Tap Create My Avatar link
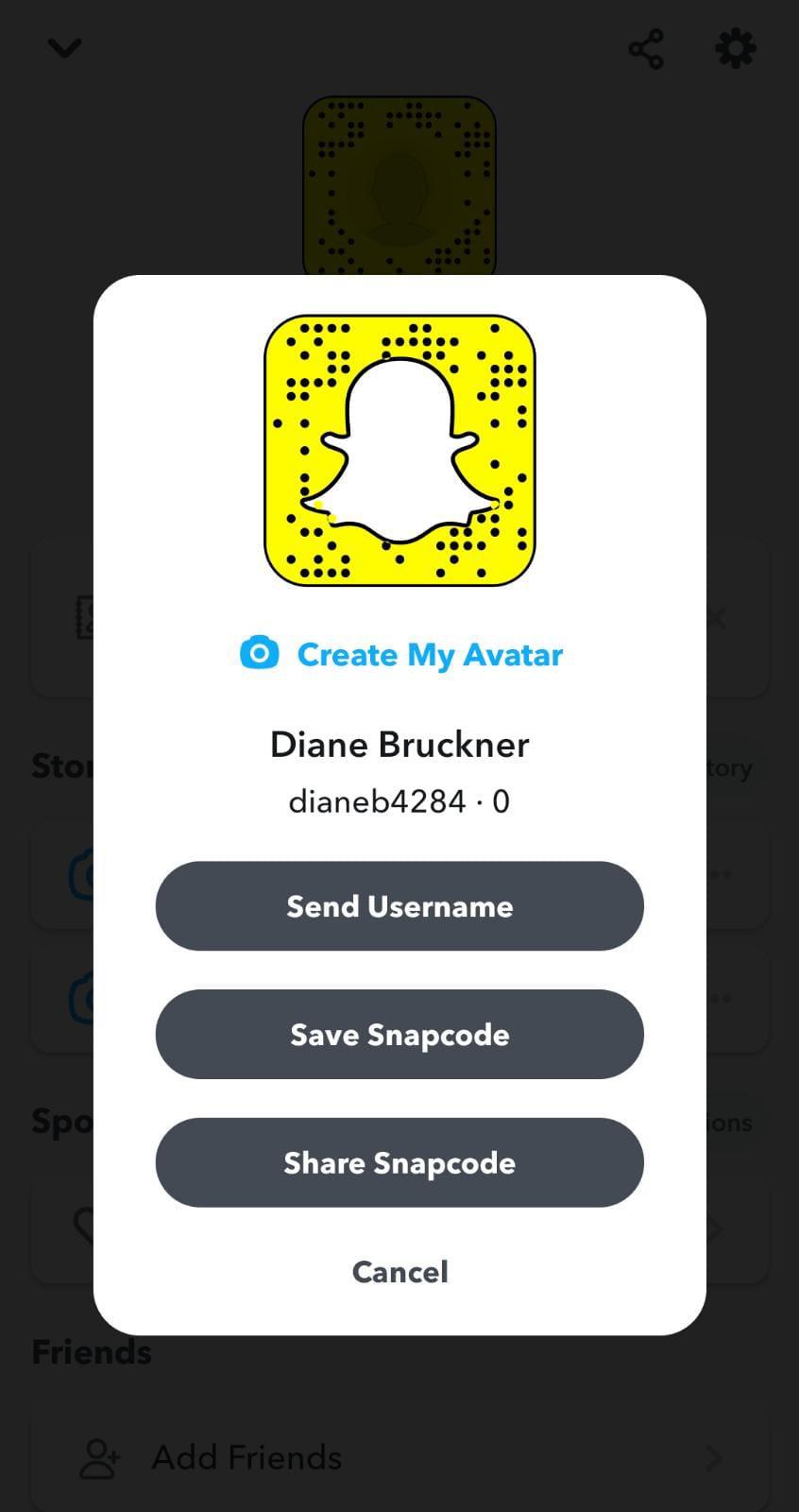799x1512 pixels. [x=401, y=654]
